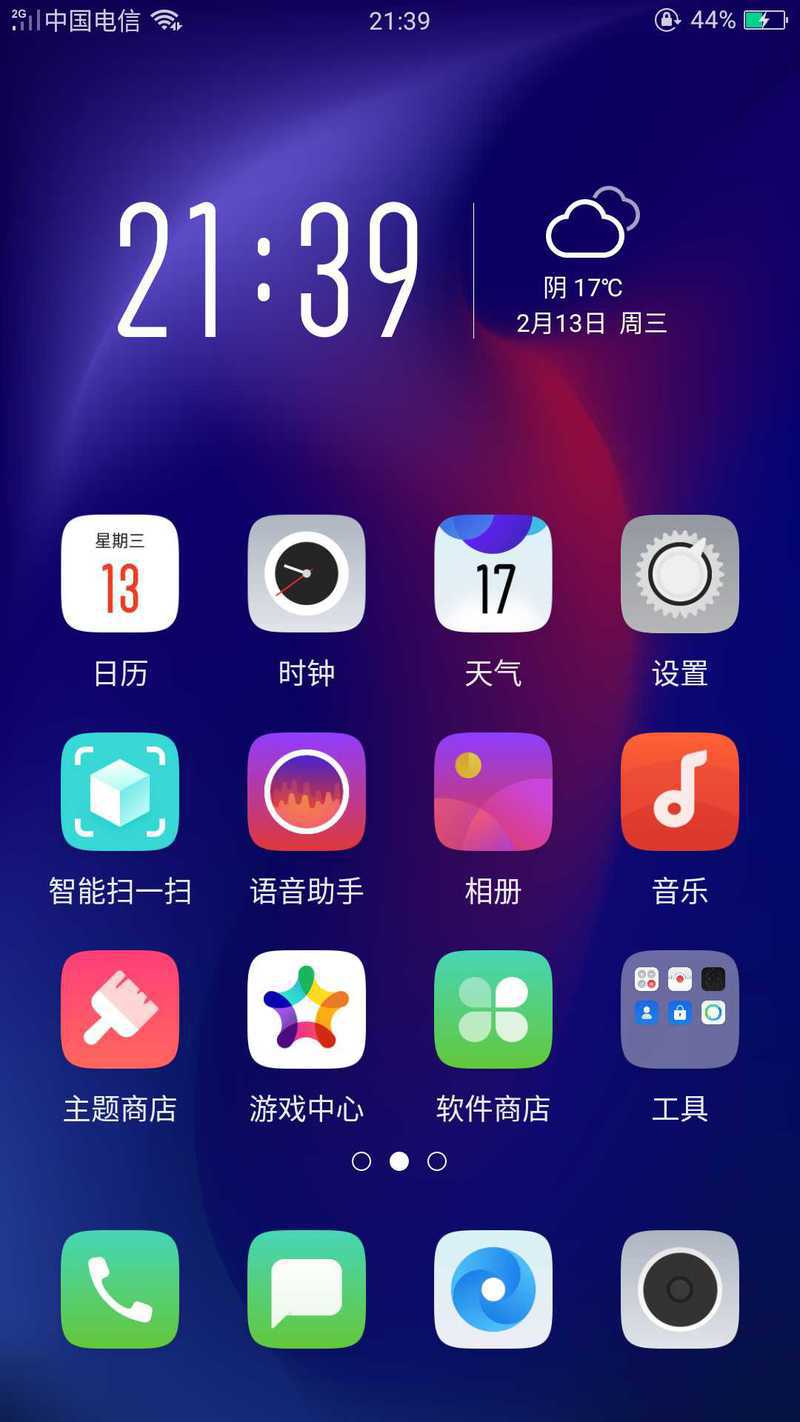This screenshot has height=1422, width=800.
Task: Launch the browser from the dock
Action: pyautogui.click(x=493, y=1289)
